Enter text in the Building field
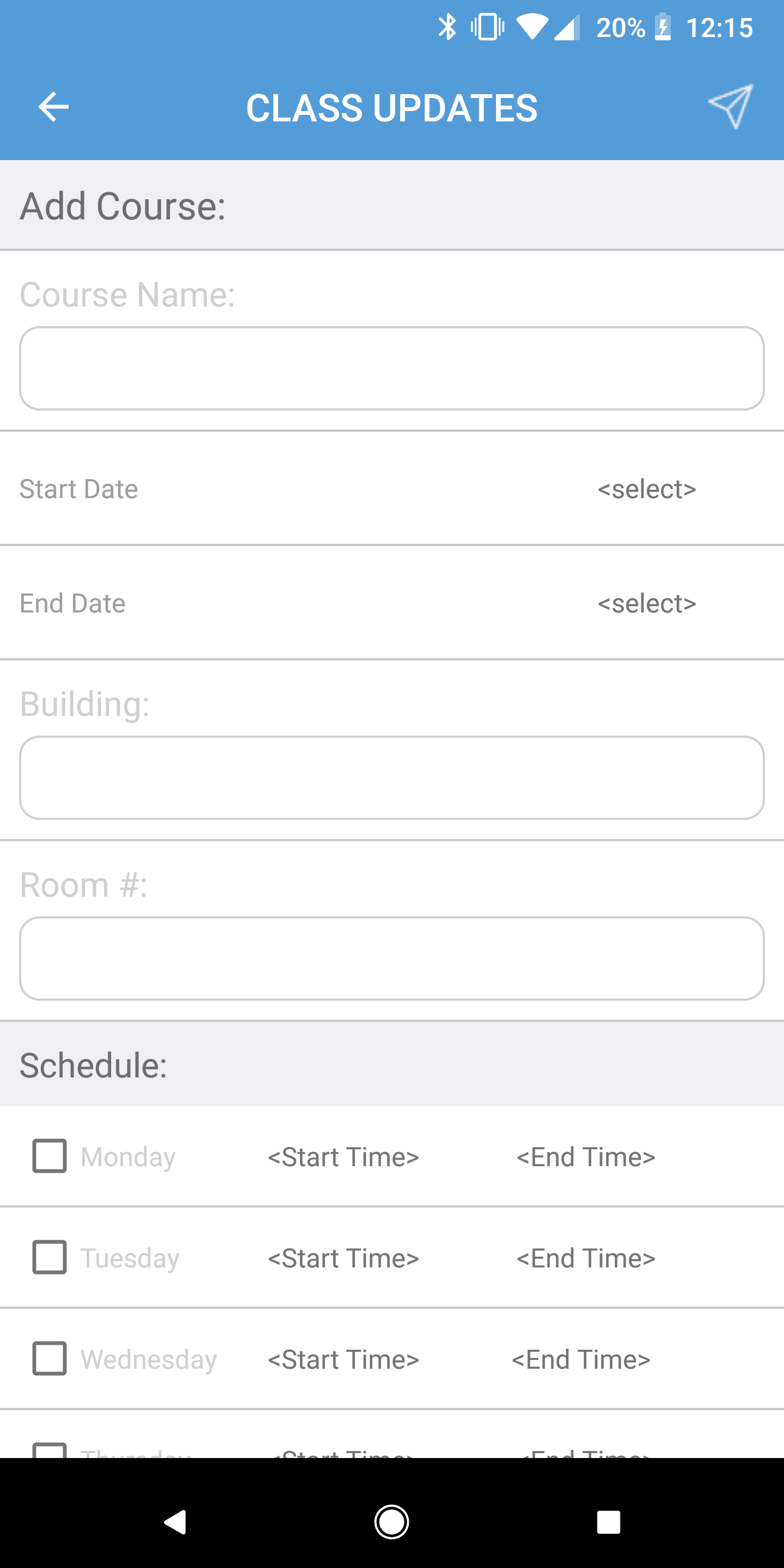The height and width of the screenshot is (1568, 784). pos(392,777)
